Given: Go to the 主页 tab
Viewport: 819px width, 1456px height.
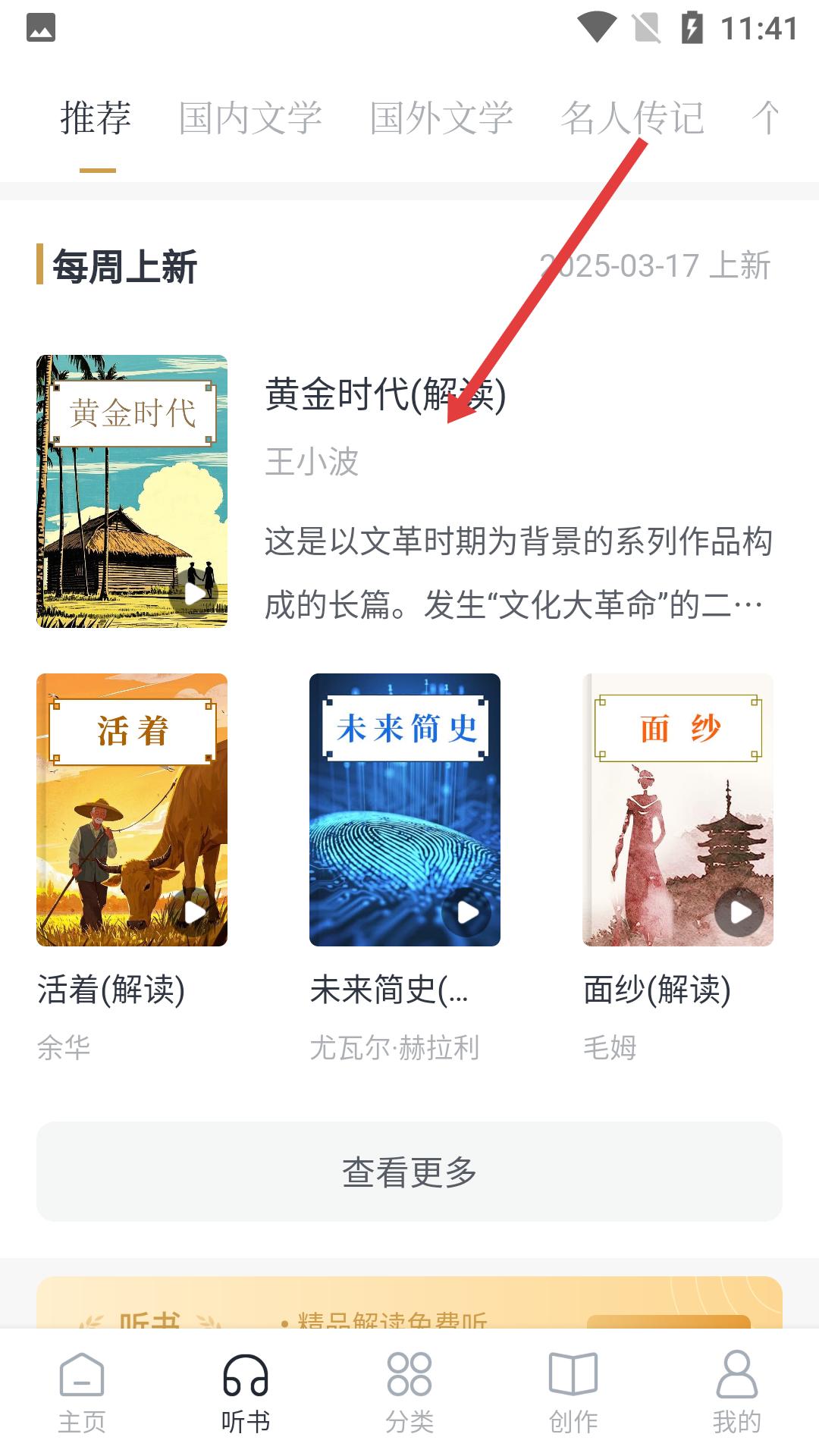Looking at the screenshot, I should click(x=82, y=1393).
